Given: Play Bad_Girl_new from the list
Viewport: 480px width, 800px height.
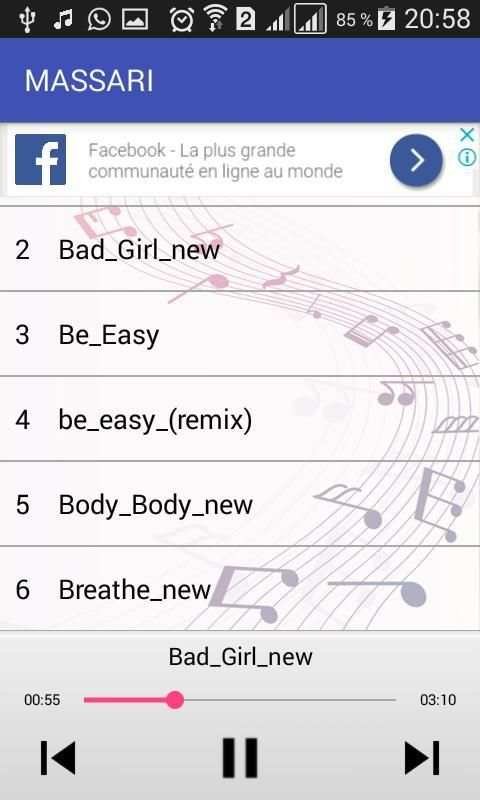Looking at the screenshot, I should pos(240,249).
